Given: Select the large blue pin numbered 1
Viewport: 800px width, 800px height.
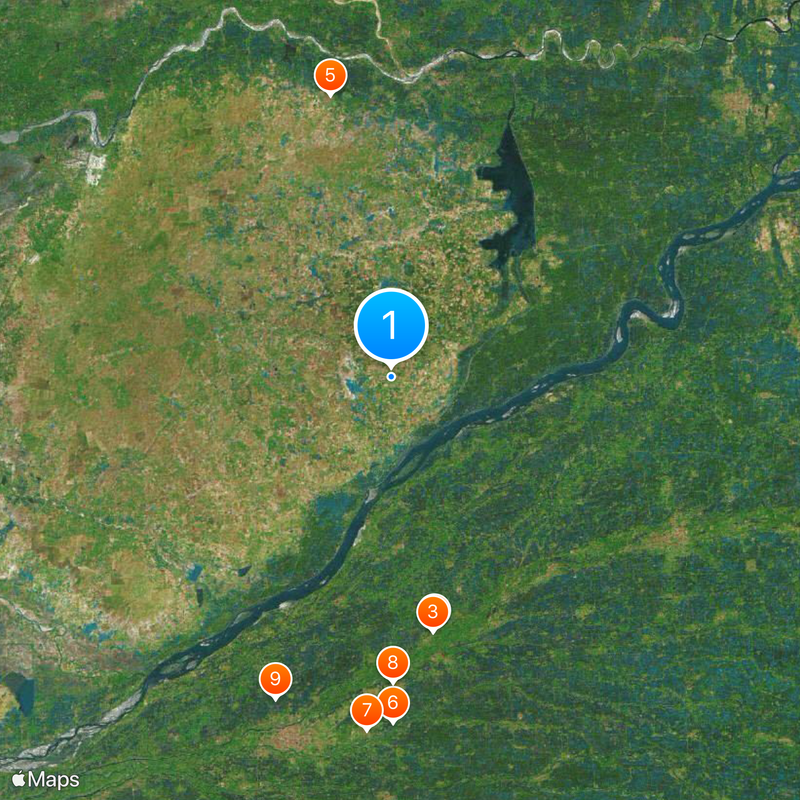Looking at the screenshot, I should click(x=391, y=325).
